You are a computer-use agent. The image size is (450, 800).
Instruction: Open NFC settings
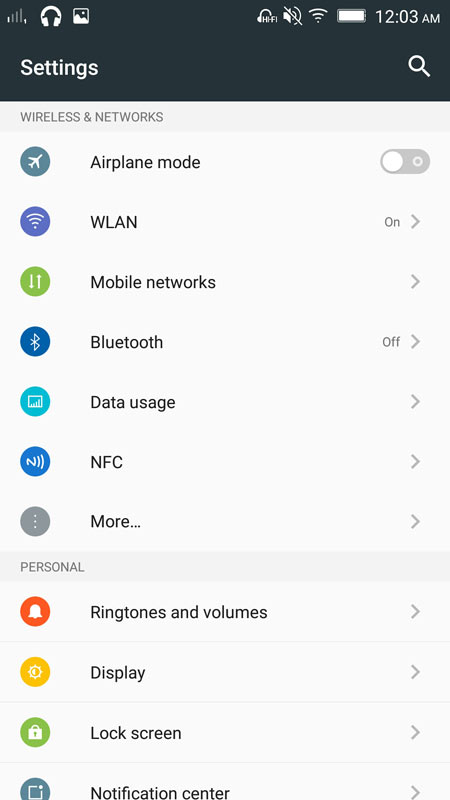(225, 462)
